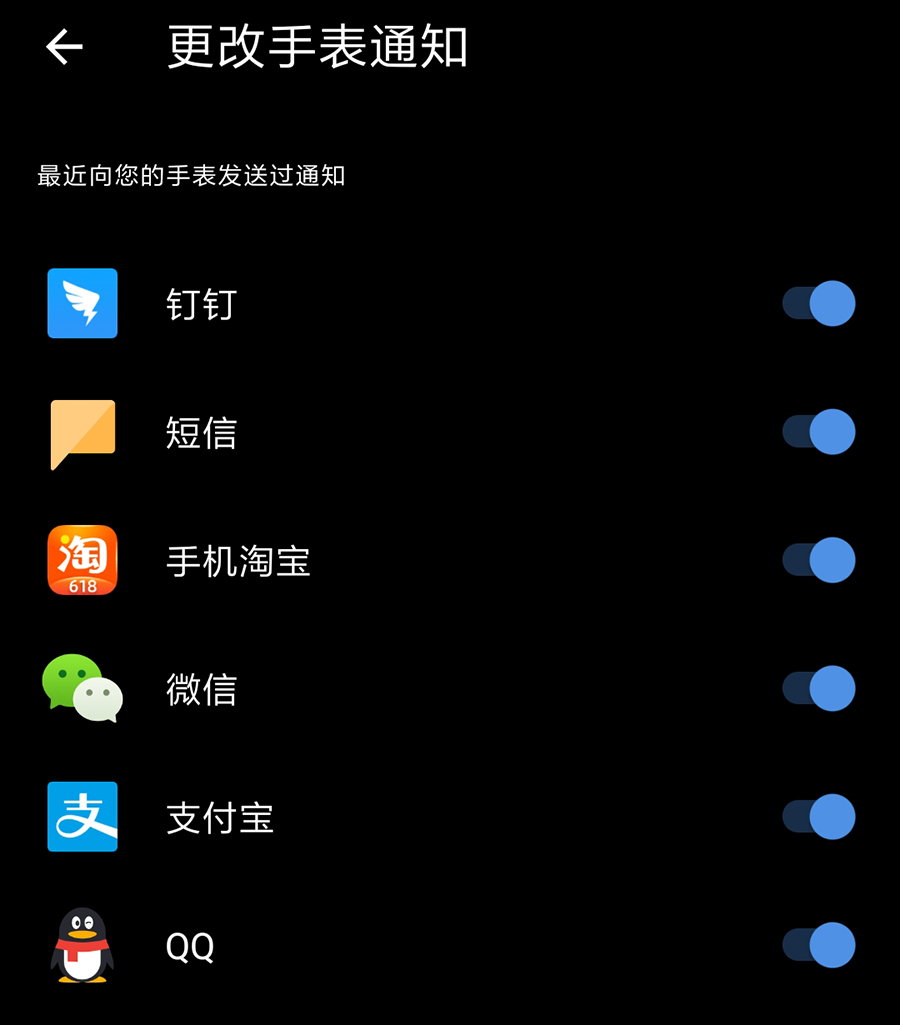Turn off QQ notifications
Viewport: 900px width, 1025px height.
818,945
